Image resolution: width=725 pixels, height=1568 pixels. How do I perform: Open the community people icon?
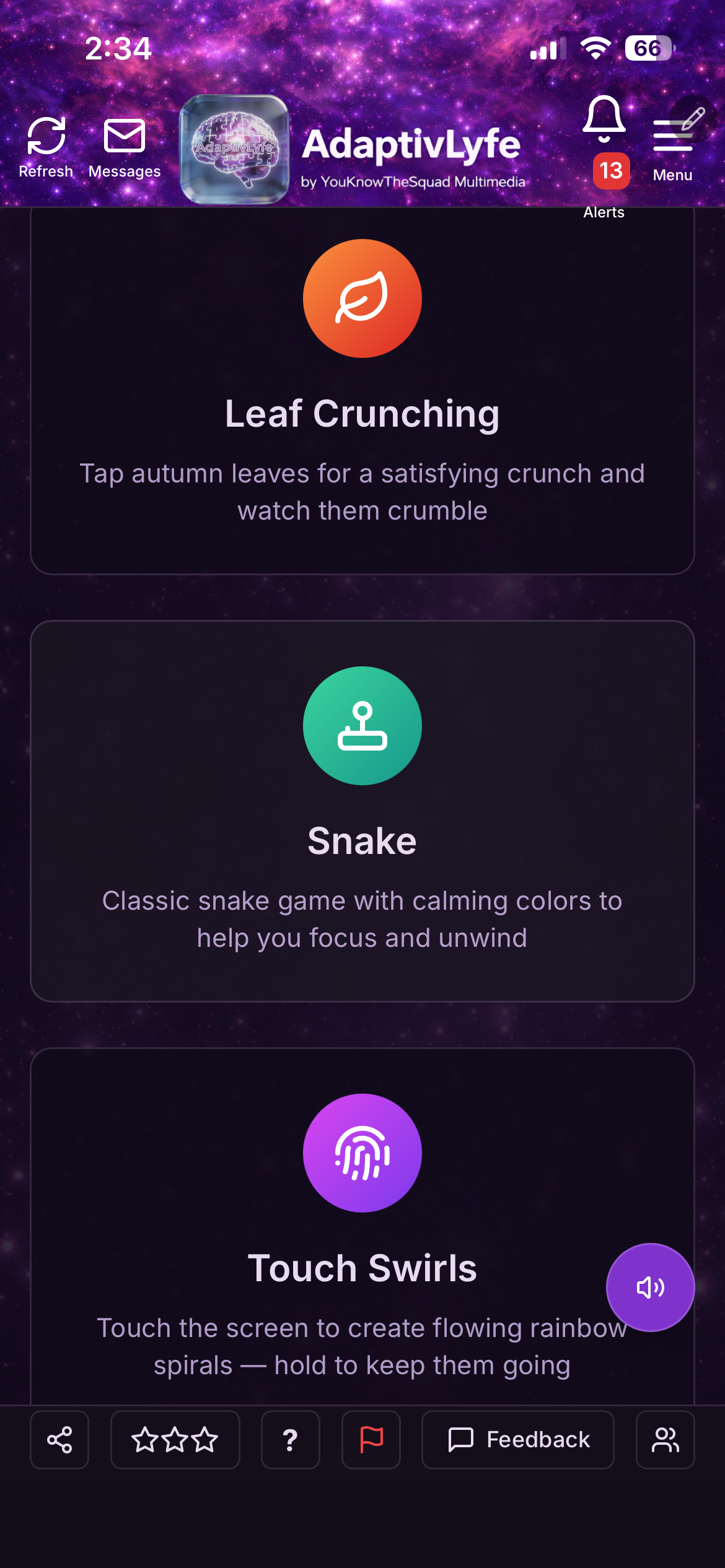pos(665,1440)
